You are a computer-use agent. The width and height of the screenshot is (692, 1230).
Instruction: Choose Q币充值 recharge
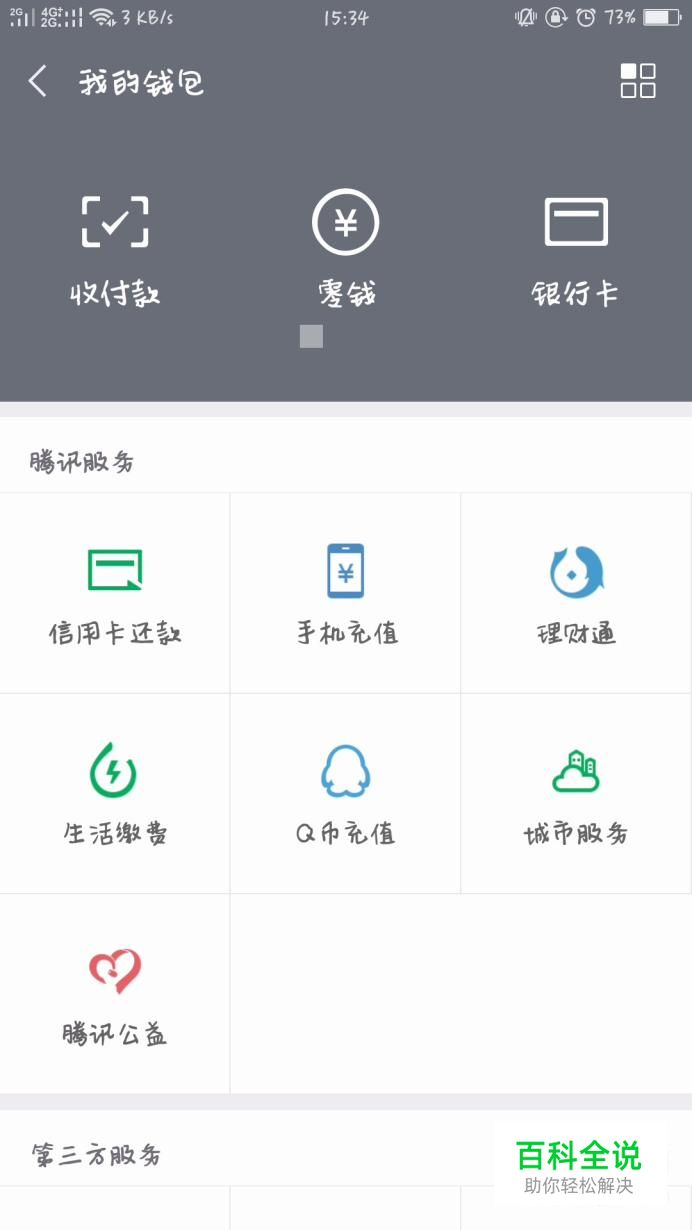tap(346, 793)
